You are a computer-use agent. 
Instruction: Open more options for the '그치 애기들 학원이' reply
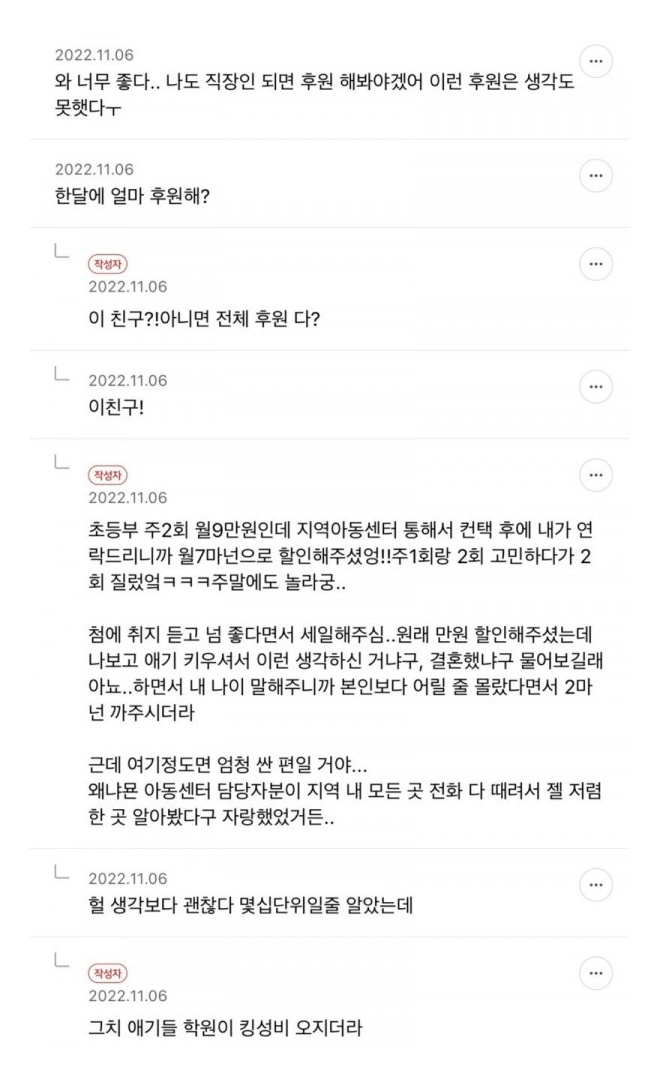point(597,973)
